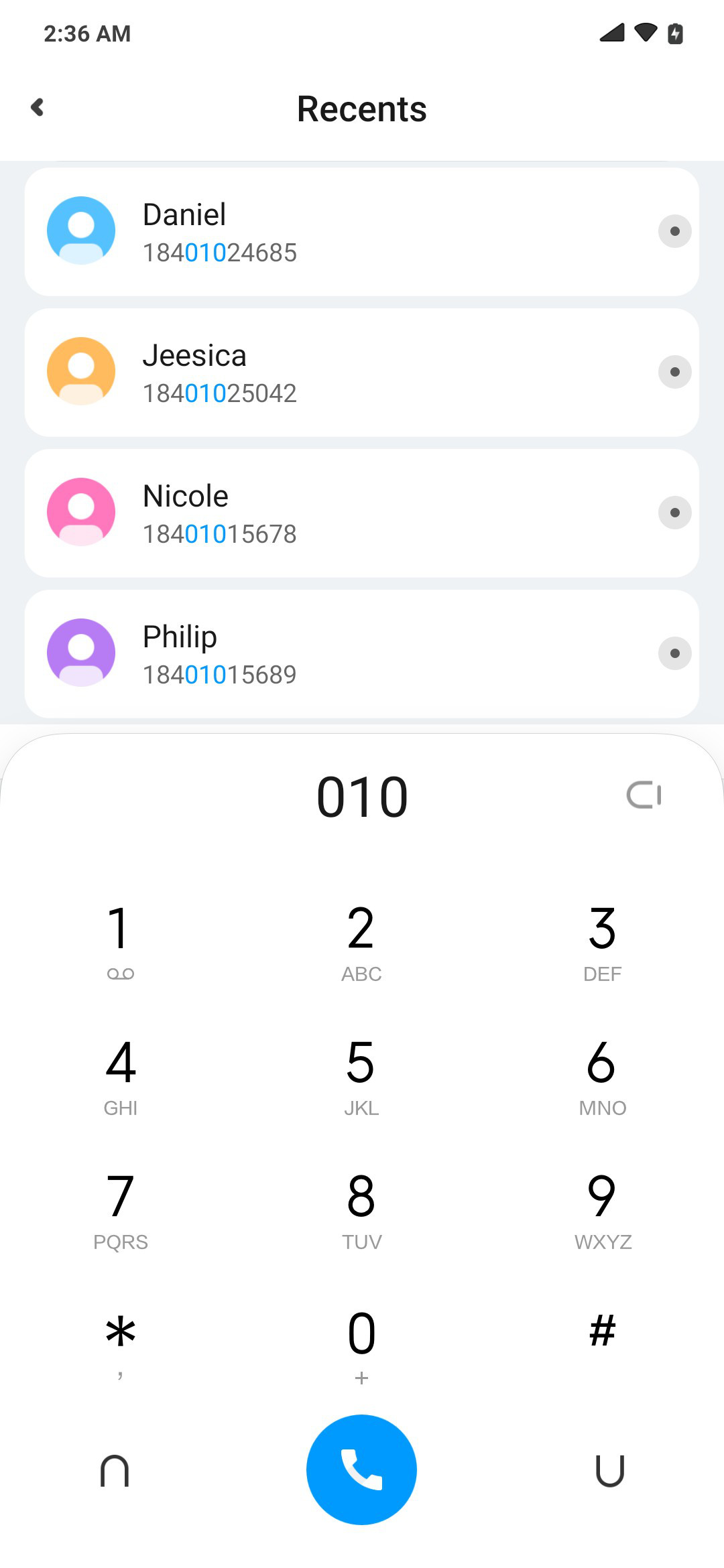
Task: Dial digit 9 WXYZ
Action: pos(603,1210)
